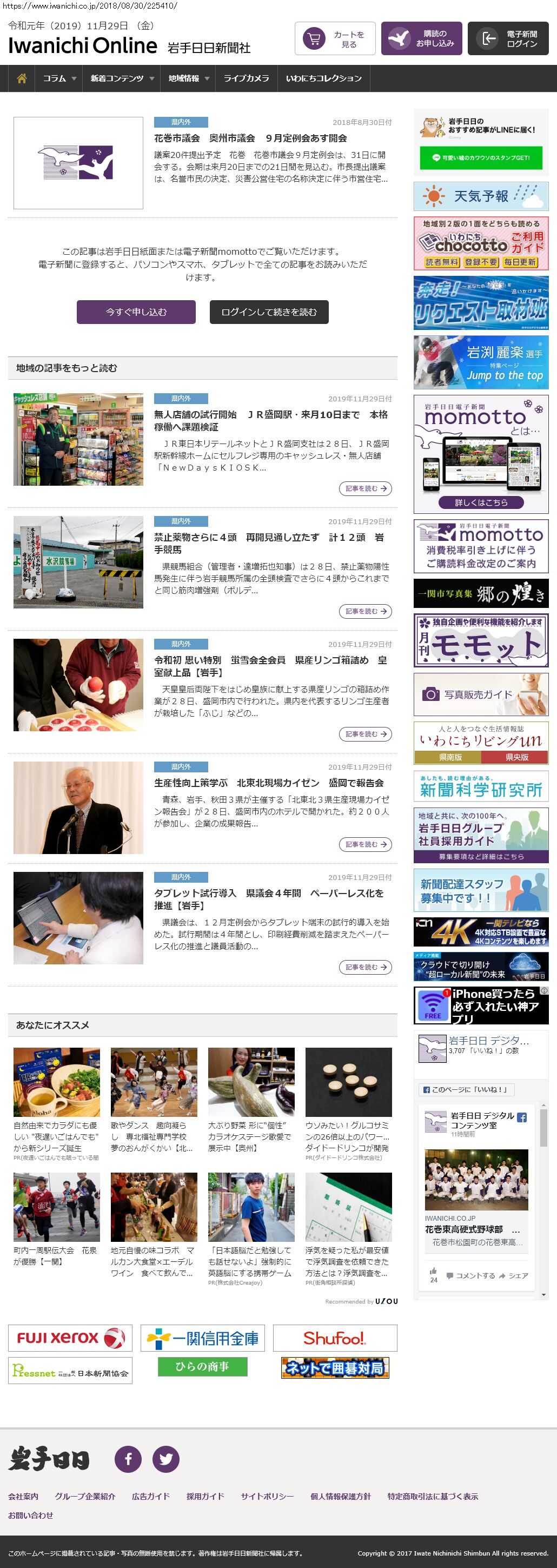Screen dimensions: 557x1568
Task: Expand the コラム dropdown menu
Action: 59,78
